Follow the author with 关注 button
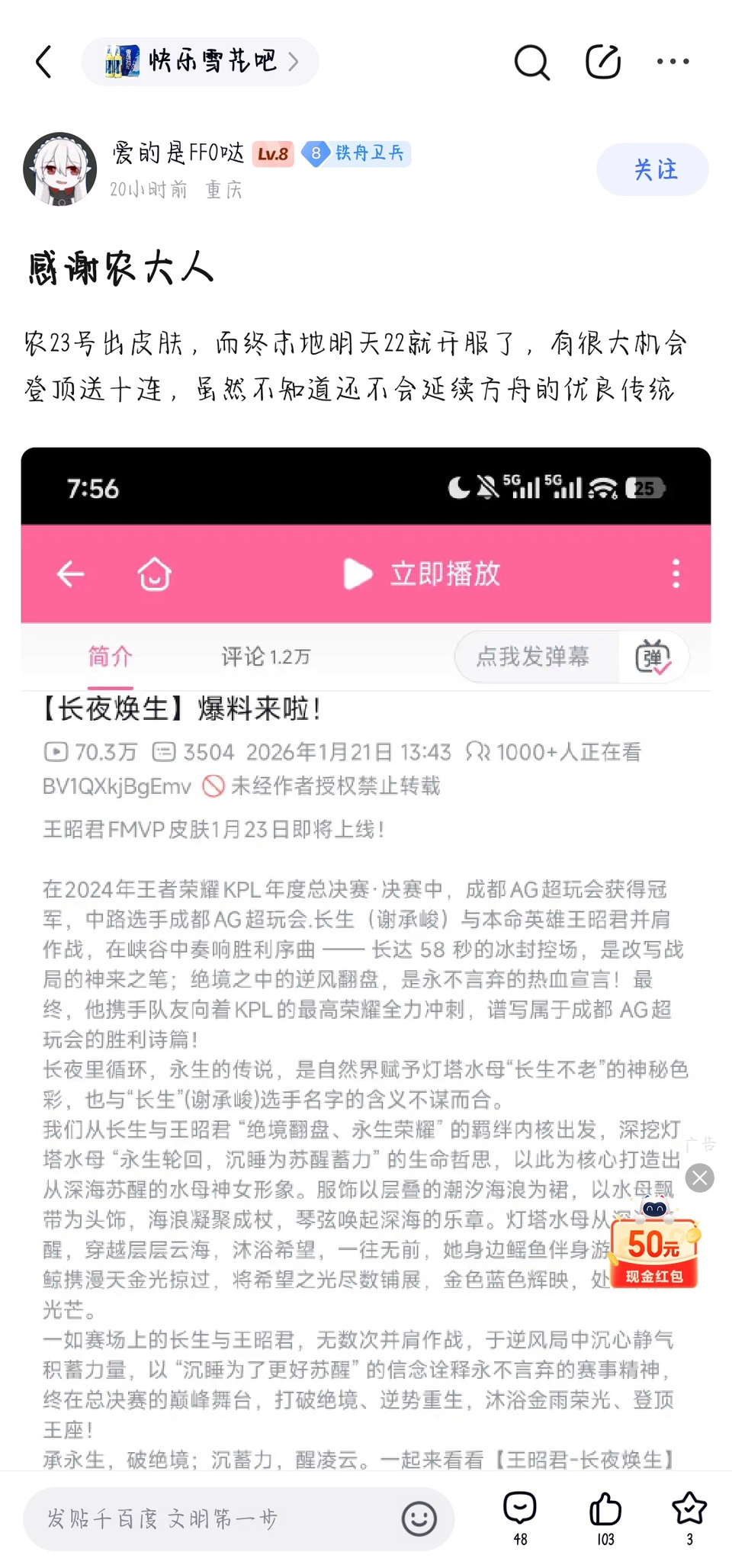732x1568 pixels. pos(652,169)
